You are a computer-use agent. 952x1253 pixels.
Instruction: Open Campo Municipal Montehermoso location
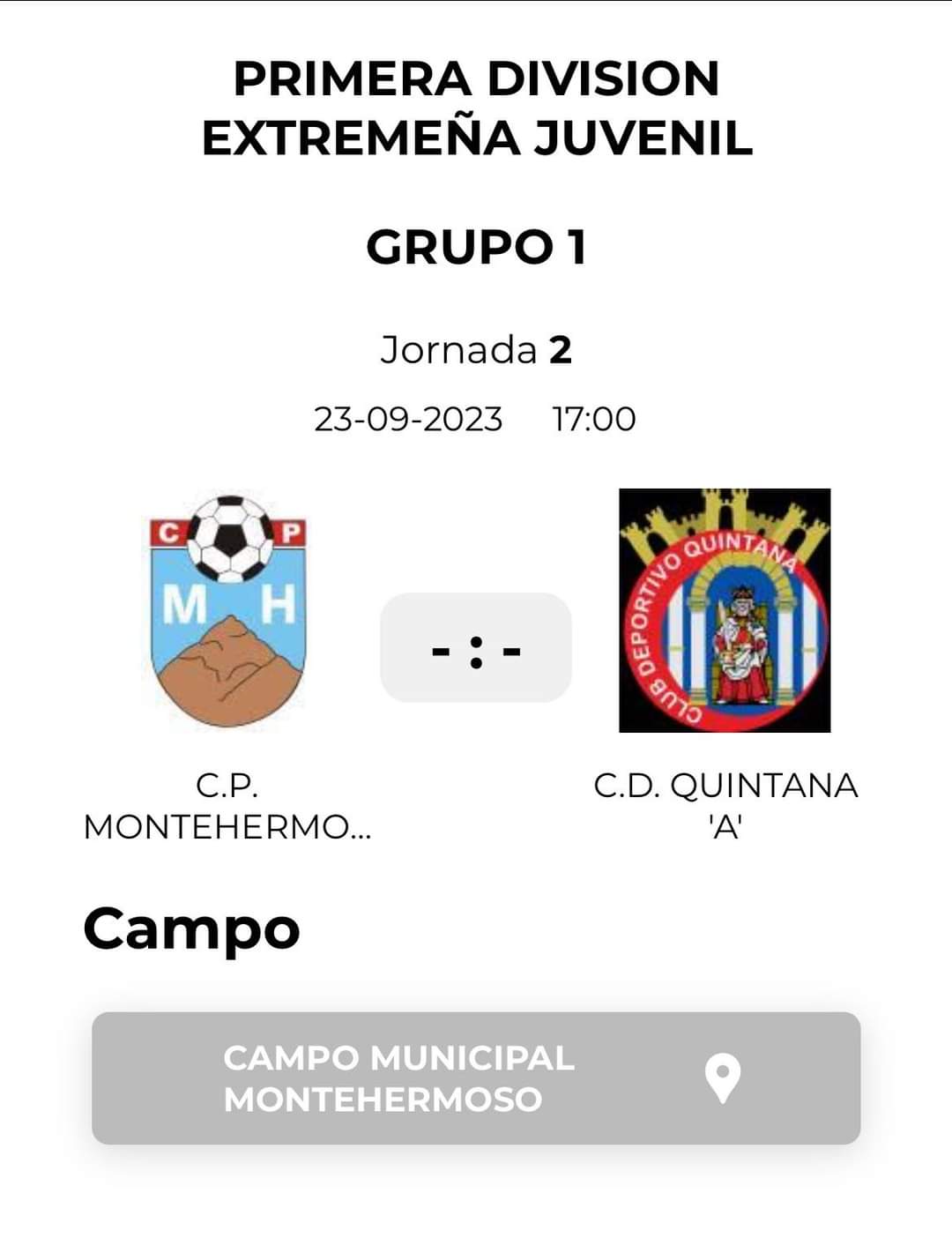point(476,1078)
